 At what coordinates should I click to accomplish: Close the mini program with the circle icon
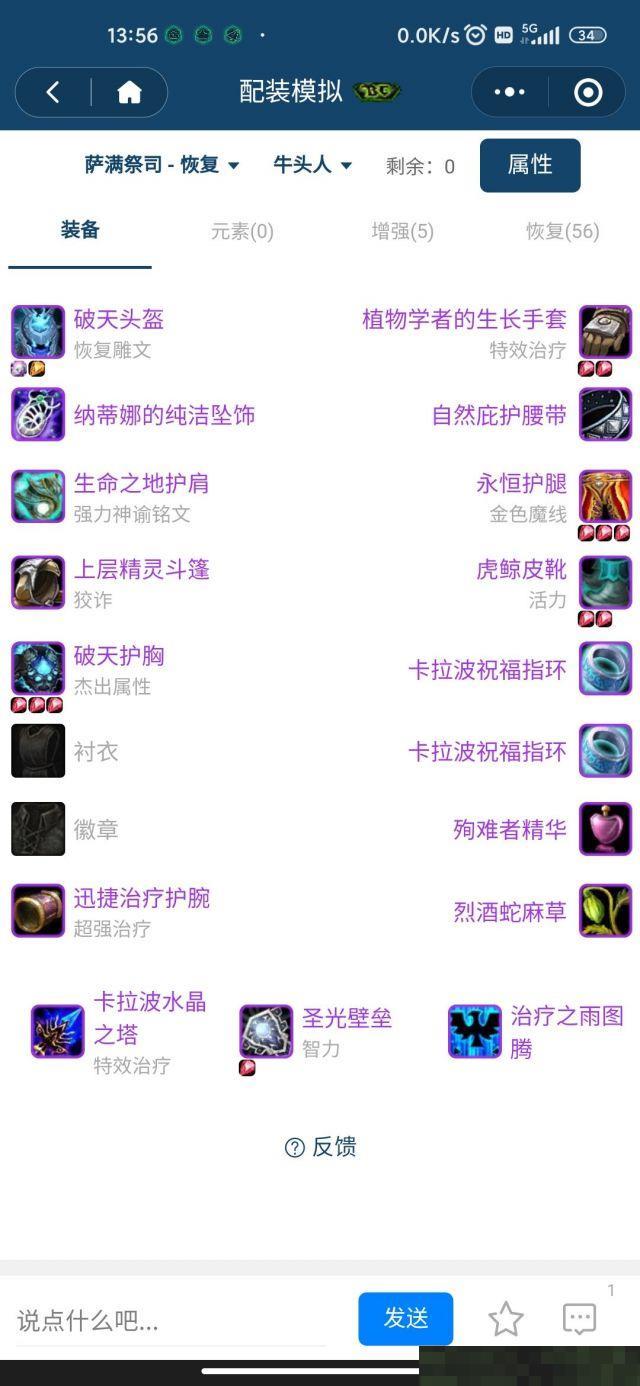pyautogui.click(x=588, y=93)
